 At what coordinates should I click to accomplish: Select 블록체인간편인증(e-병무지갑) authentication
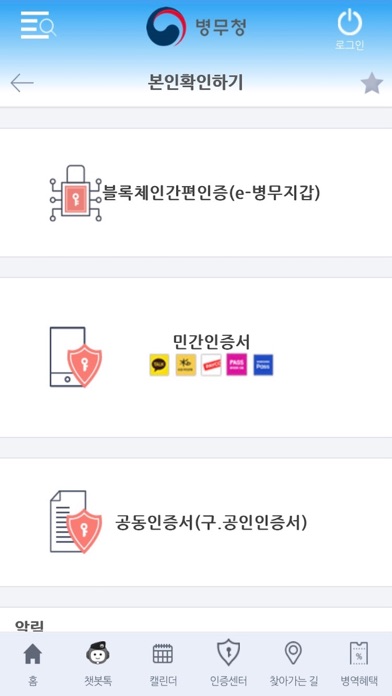point(196,193)
